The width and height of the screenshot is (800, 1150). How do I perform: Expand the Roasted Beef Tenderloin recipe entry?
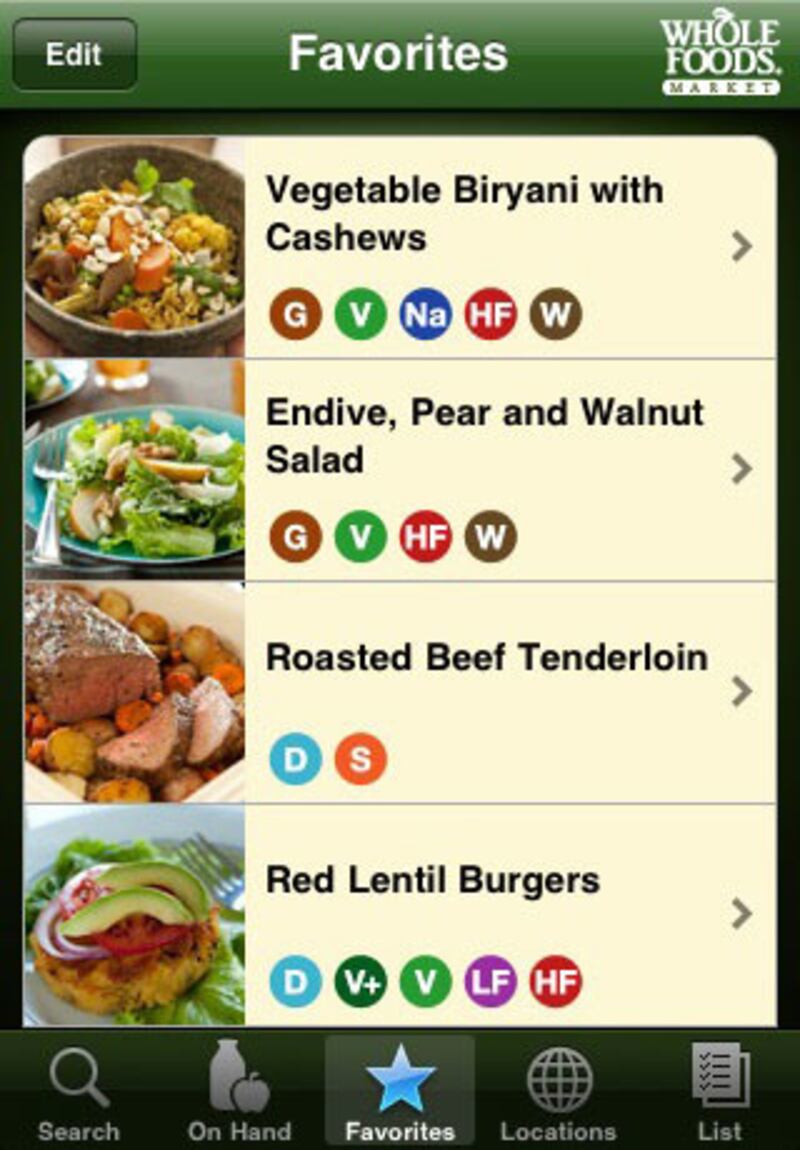pos(741,690)
